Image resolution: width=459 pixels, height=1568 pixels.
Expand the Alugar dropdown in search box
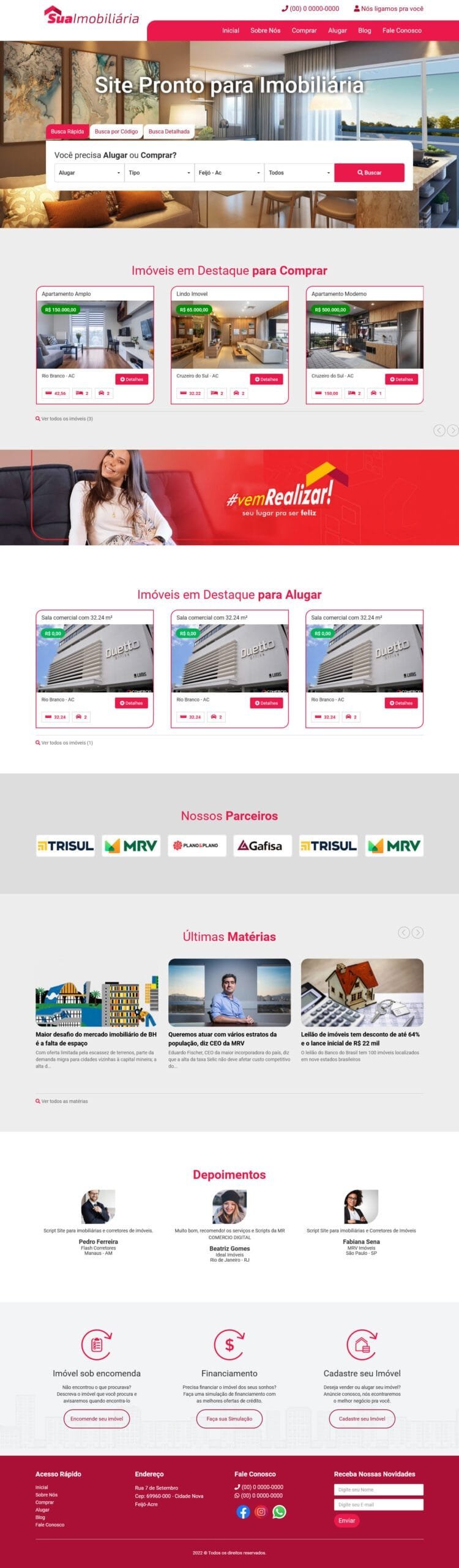pos(89,173)
